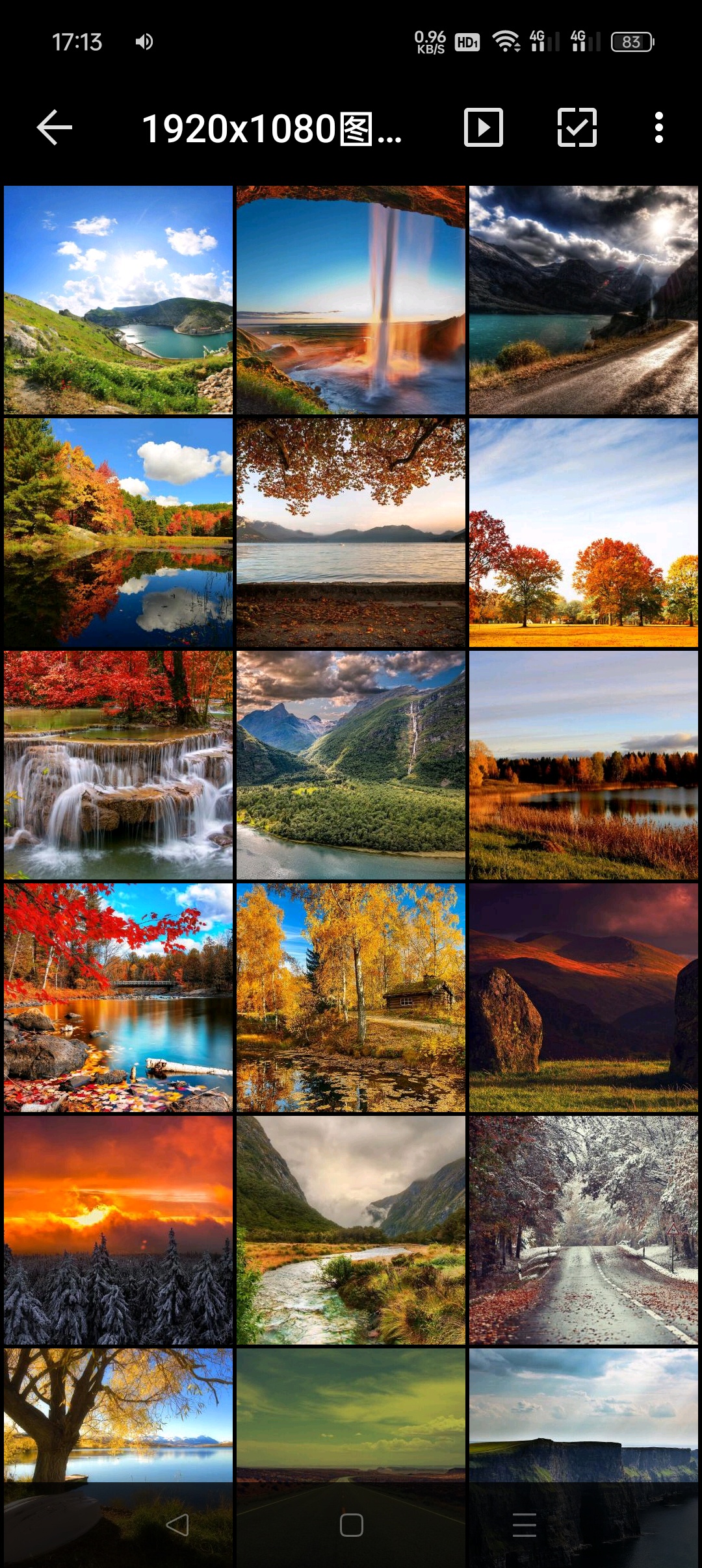Viewport: 702px width, 1568px height.
Task: Open the green mountain valley photo
Action: 351,765
